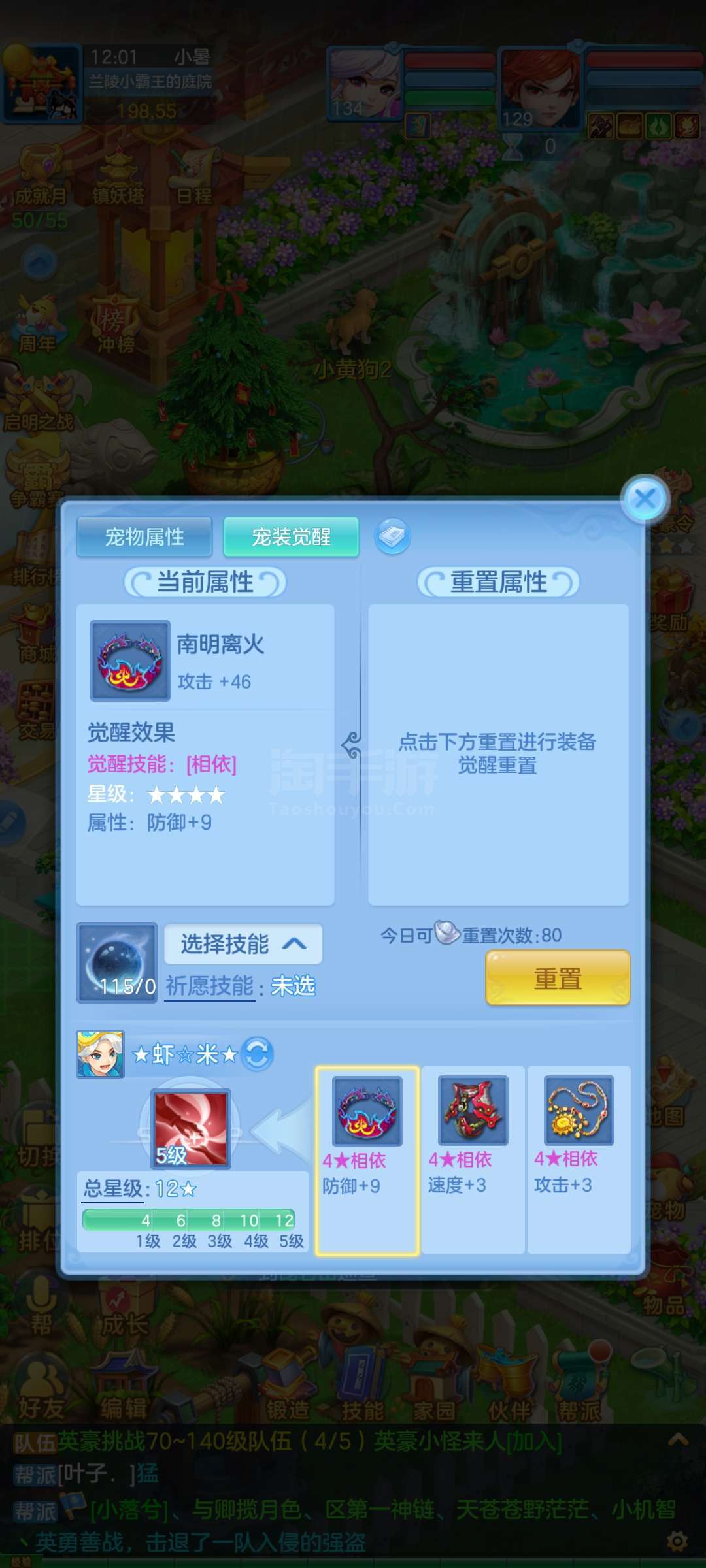Switch to the 宠物属性 tab
This screenshot has height=1568, width=706.
[144, 537]
